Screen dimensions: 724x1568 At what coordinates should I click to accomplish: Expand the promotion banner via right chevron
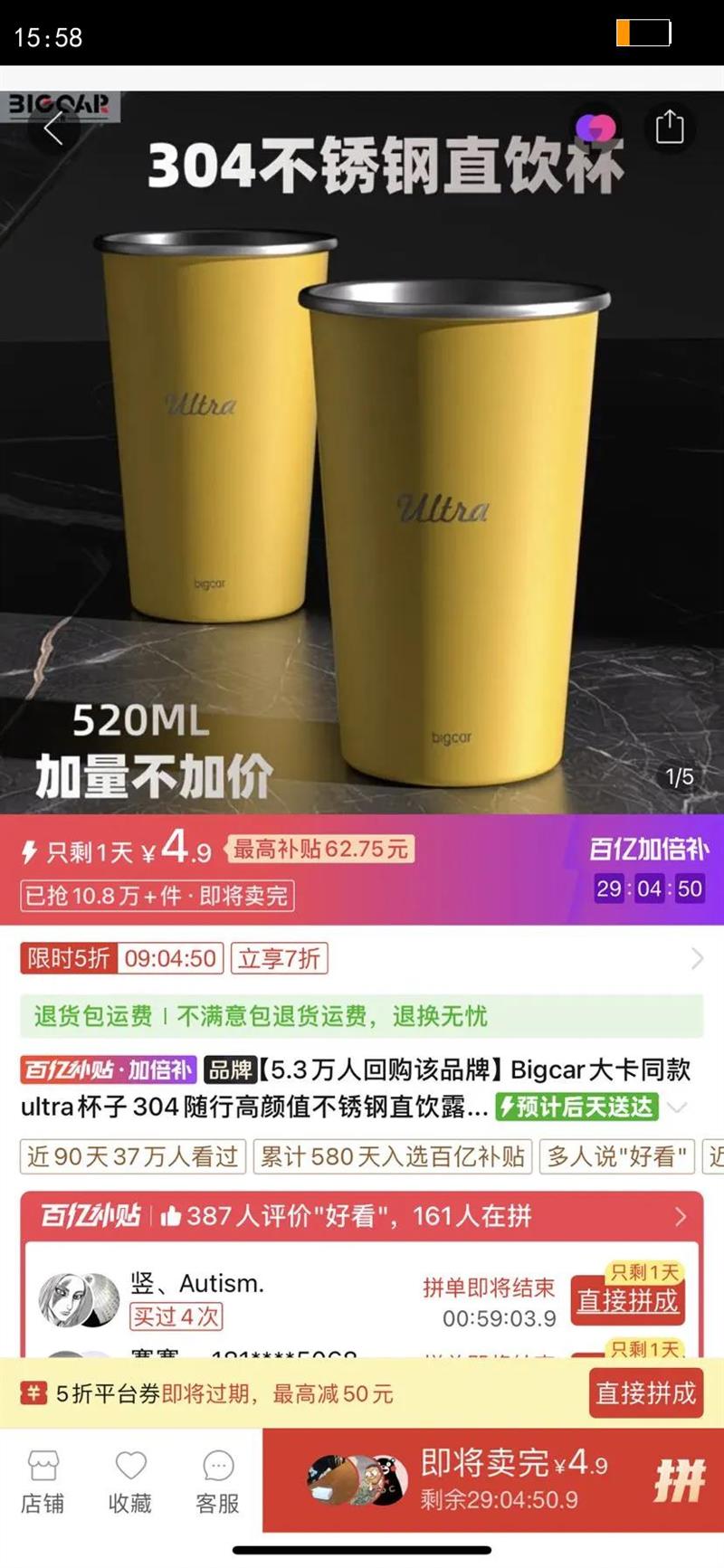tap(696, 959)
